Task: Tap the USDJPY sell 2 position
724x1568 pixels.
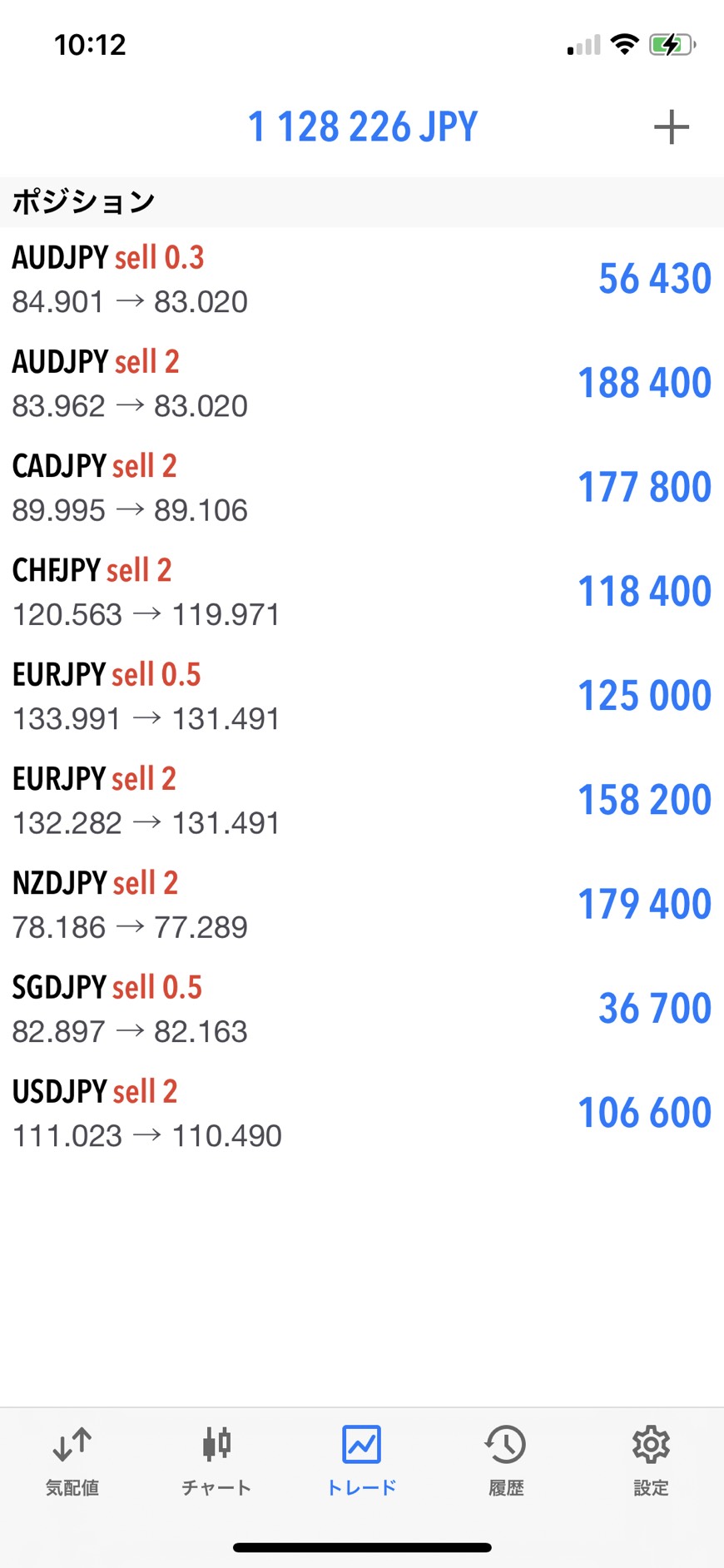Action: coord(362,1113)
